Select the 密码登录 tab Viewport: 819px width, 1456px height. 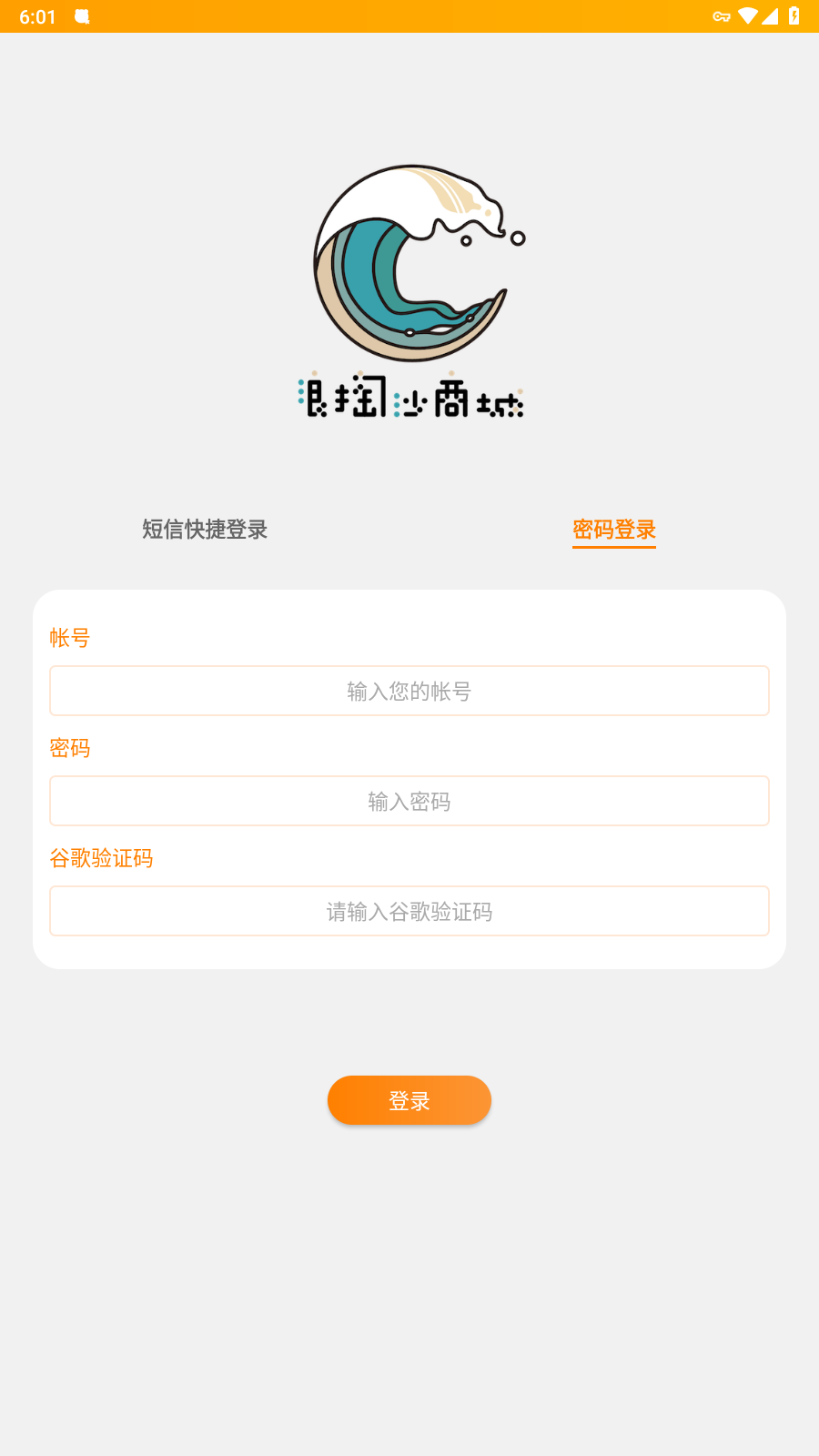[x=614, y=530]
